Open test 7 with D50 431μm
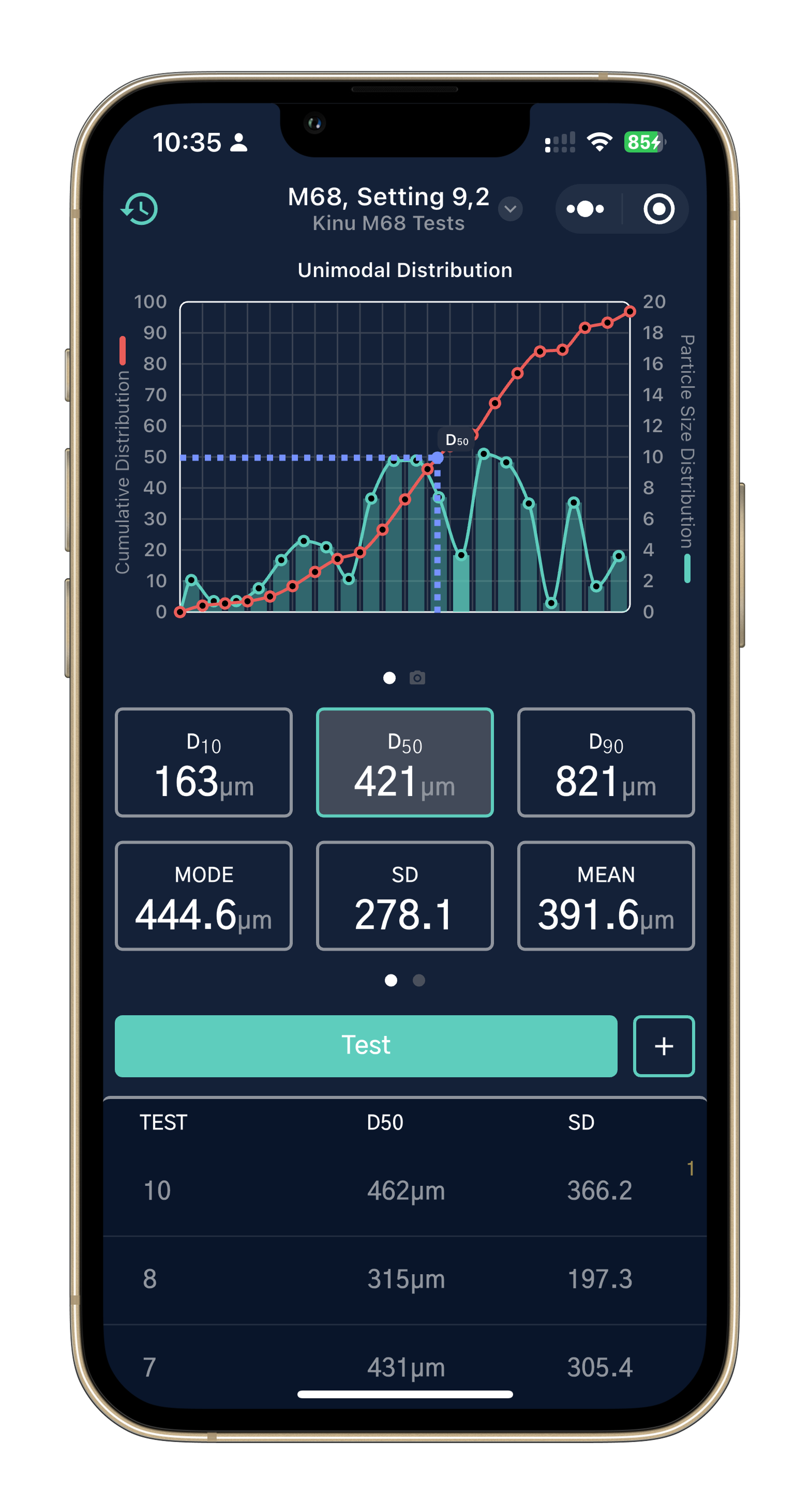This screenshot has height=1512, width=810. click(x=404, y=1366)
